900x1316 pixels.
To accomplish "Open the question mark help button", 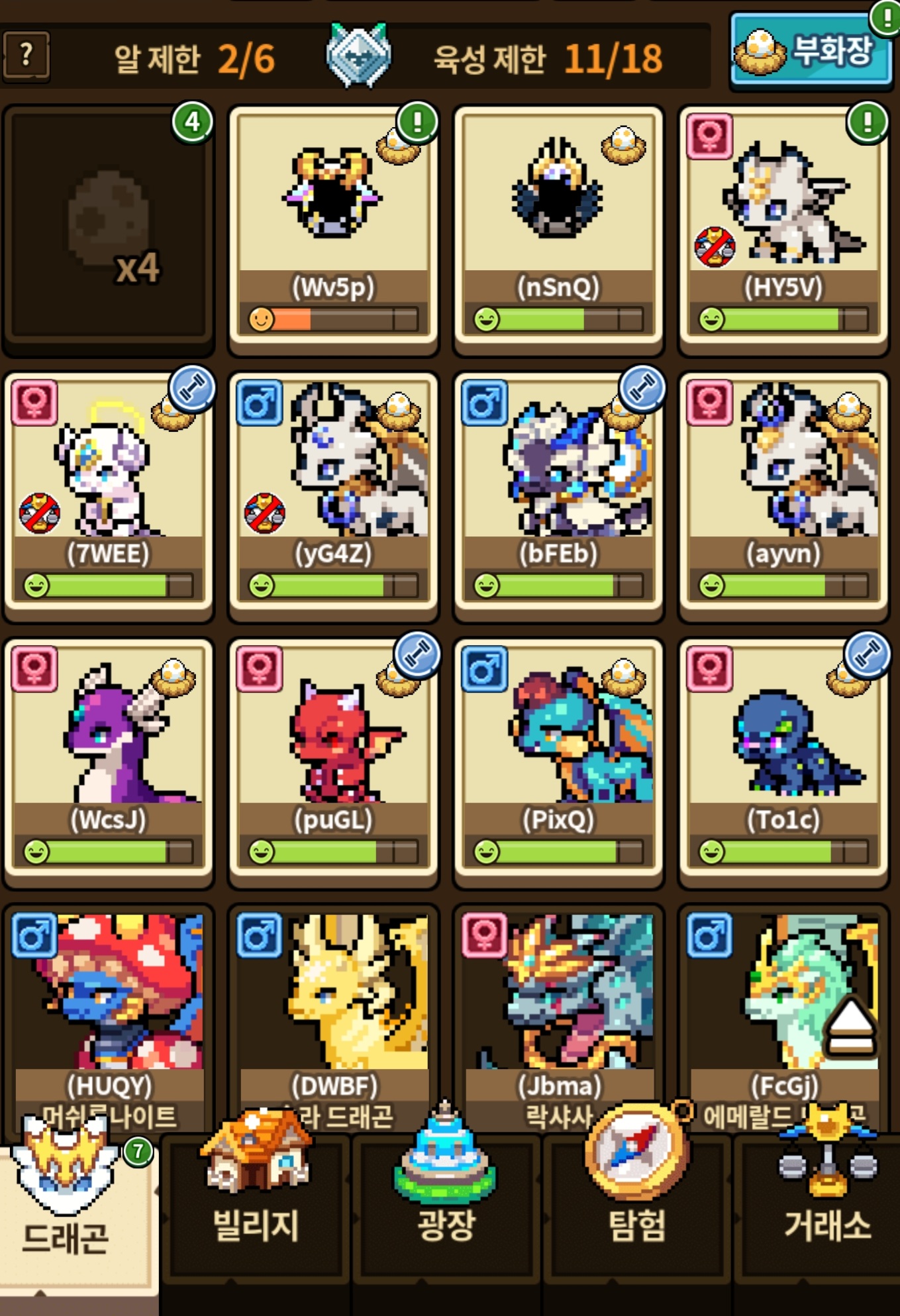I will coord(25,56).
